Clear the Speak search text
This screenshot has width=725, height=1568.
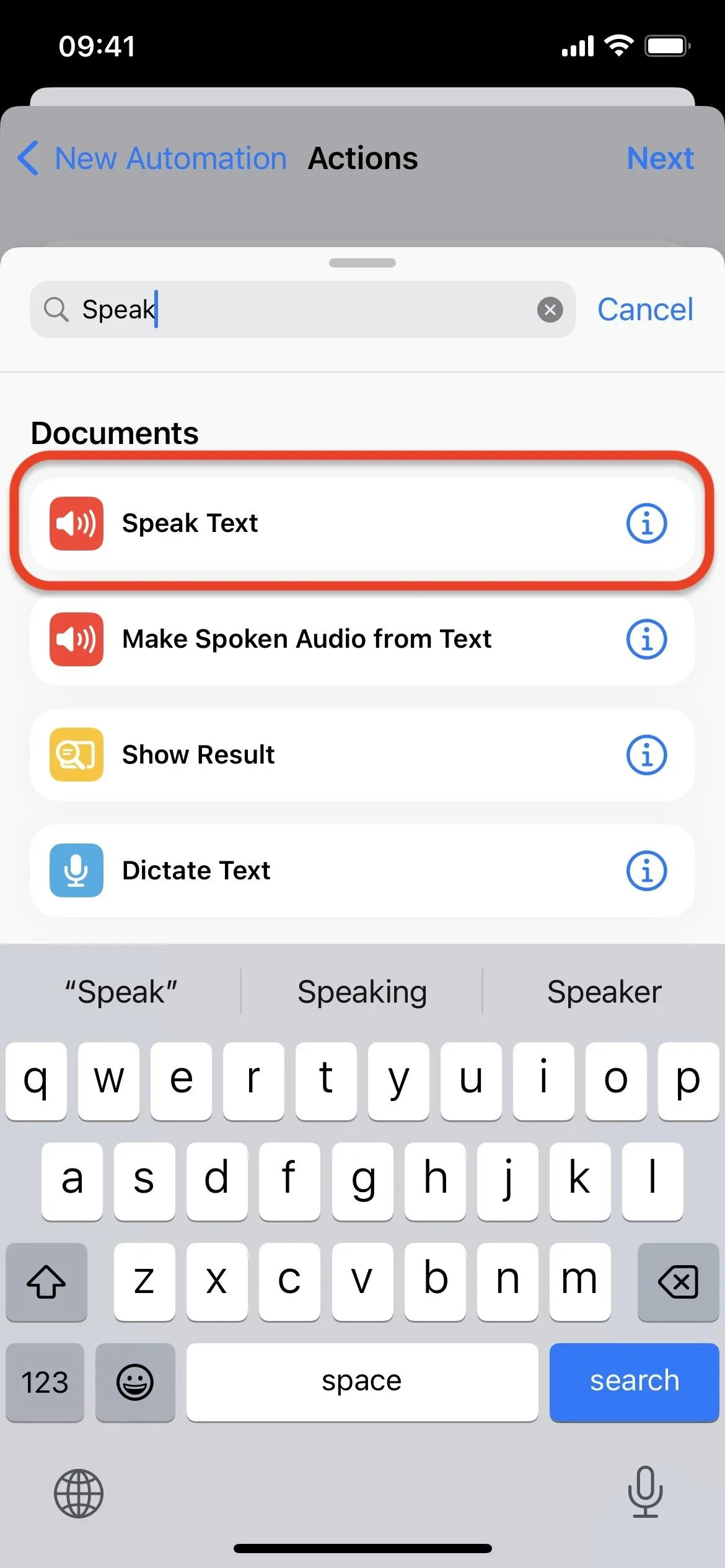[550, 309]
